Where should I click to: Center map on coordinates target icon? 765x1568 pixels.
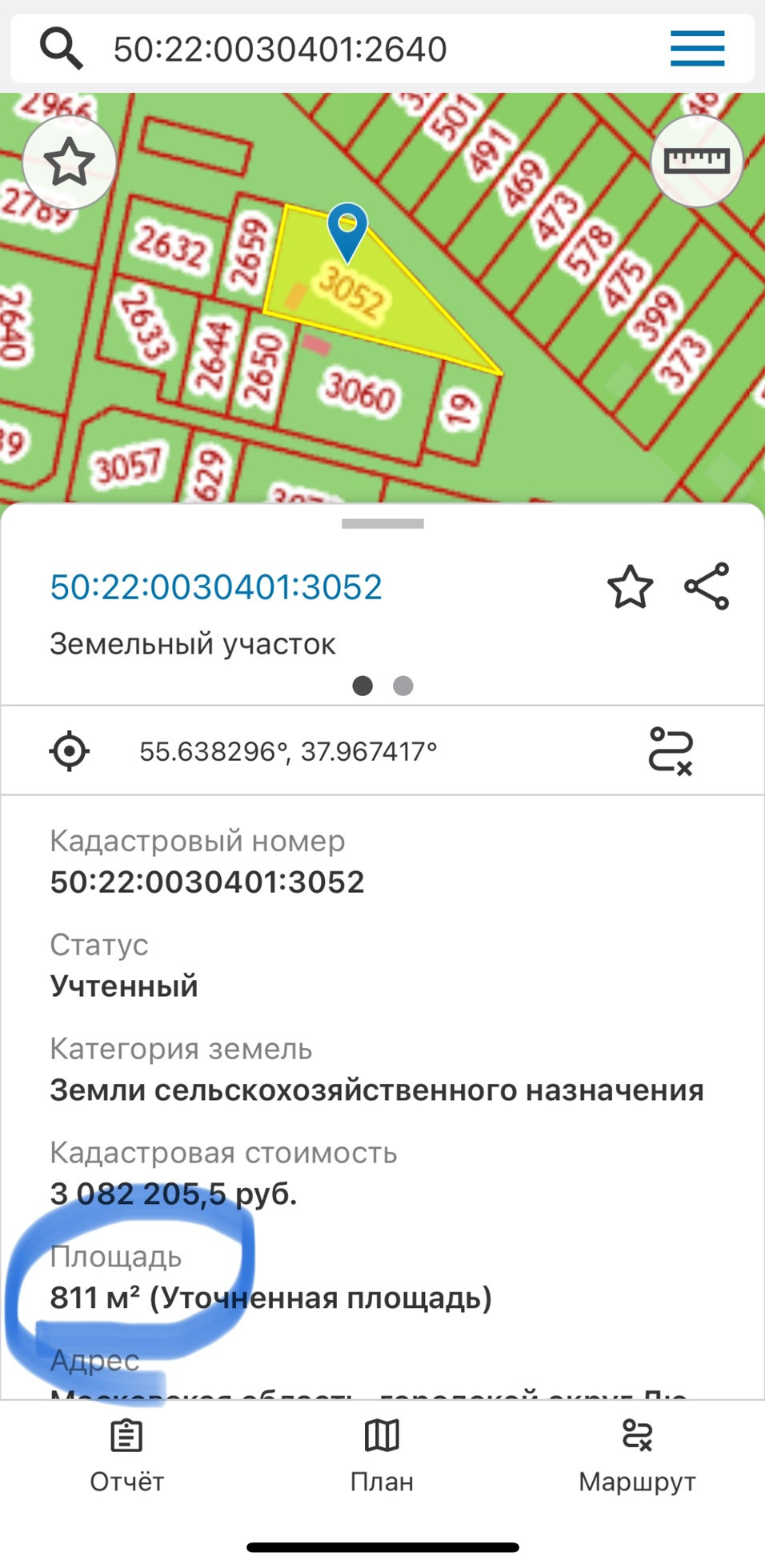pyautogui.click(x=70, y=751)
